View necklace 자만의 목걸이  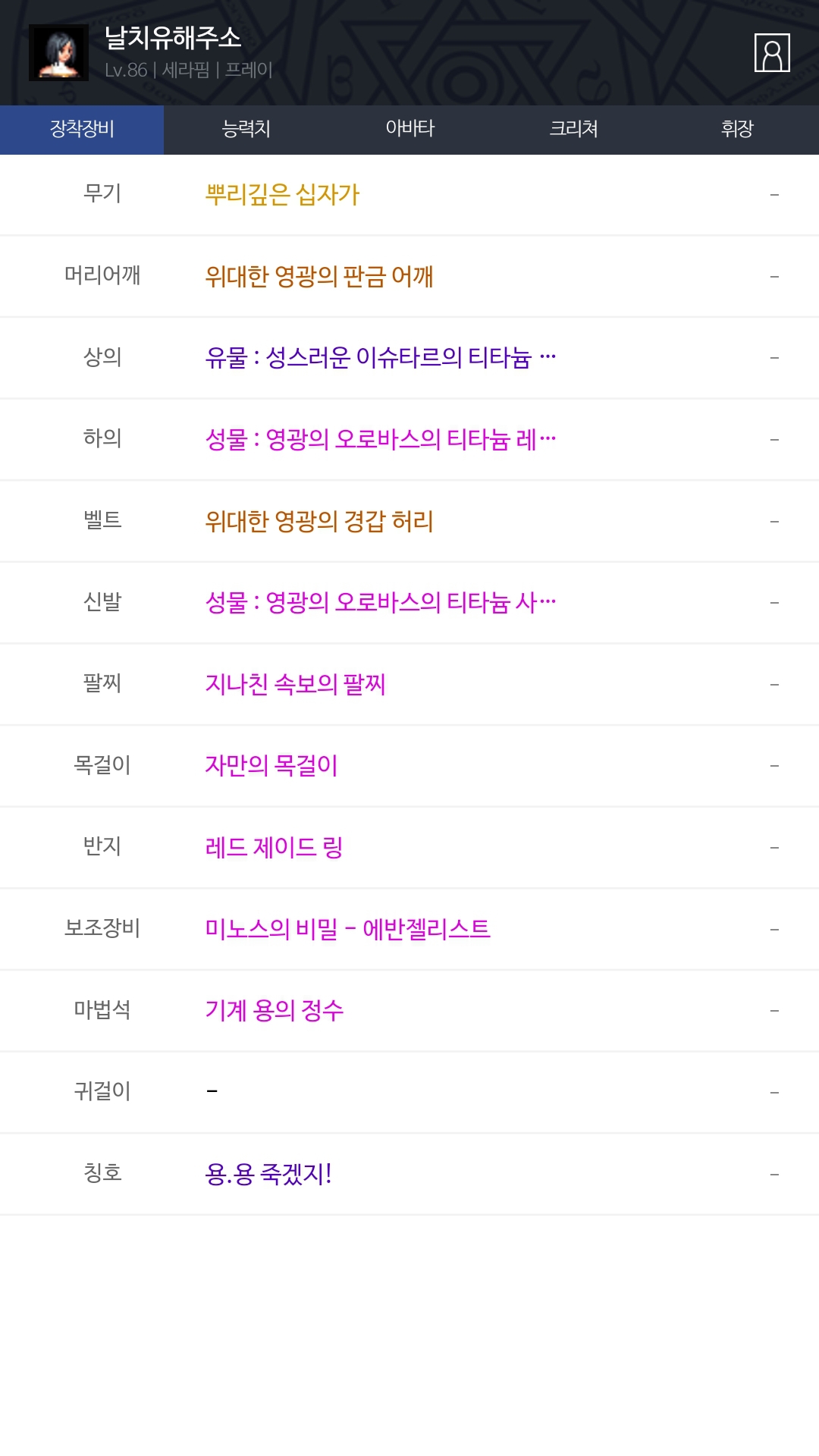click(271, 765)
